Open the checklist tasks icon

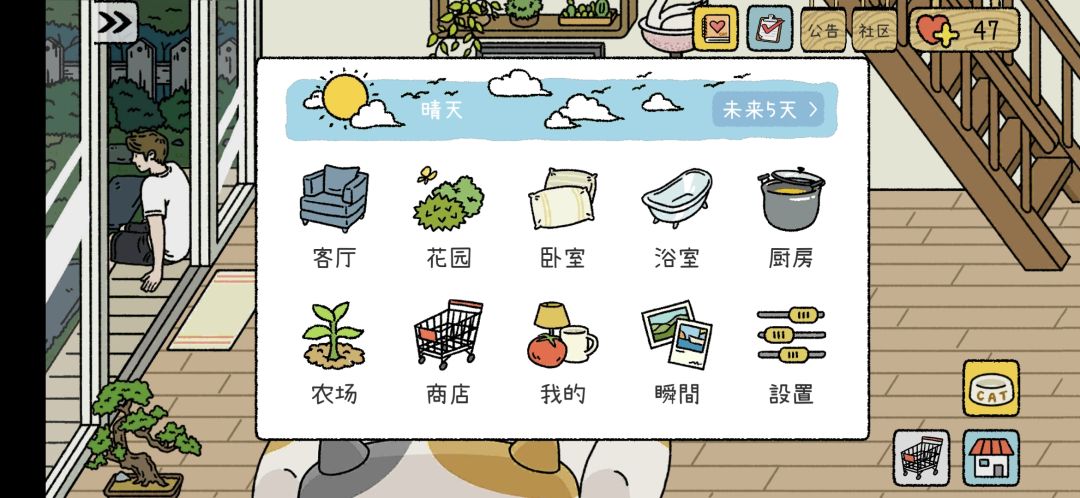tap(769, 29)
